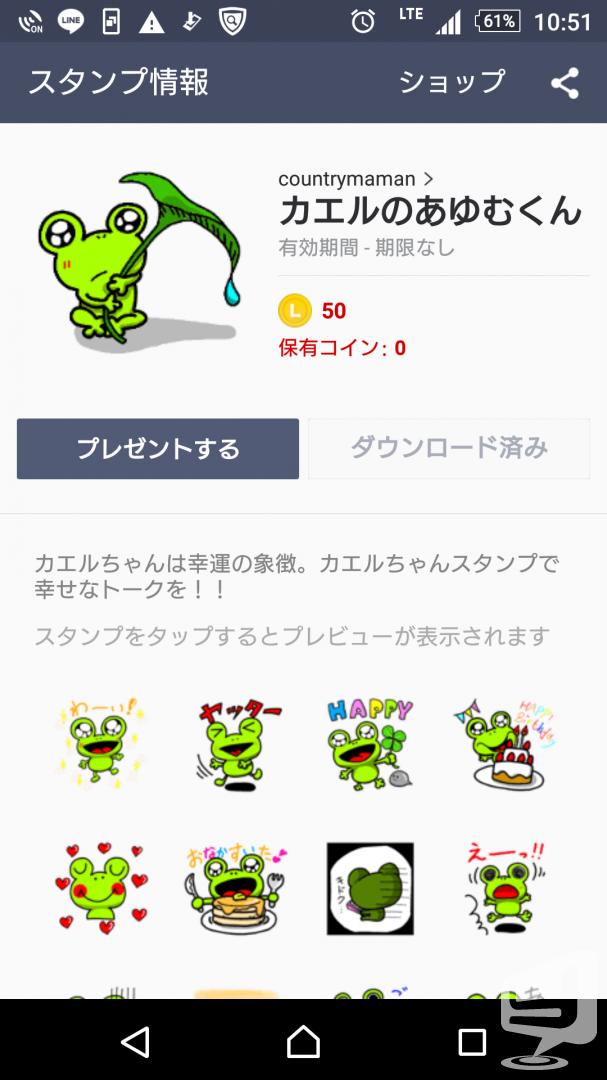Go back with the system back button
Screen dimensions: 607x1080
click(x=135, y=1042)
